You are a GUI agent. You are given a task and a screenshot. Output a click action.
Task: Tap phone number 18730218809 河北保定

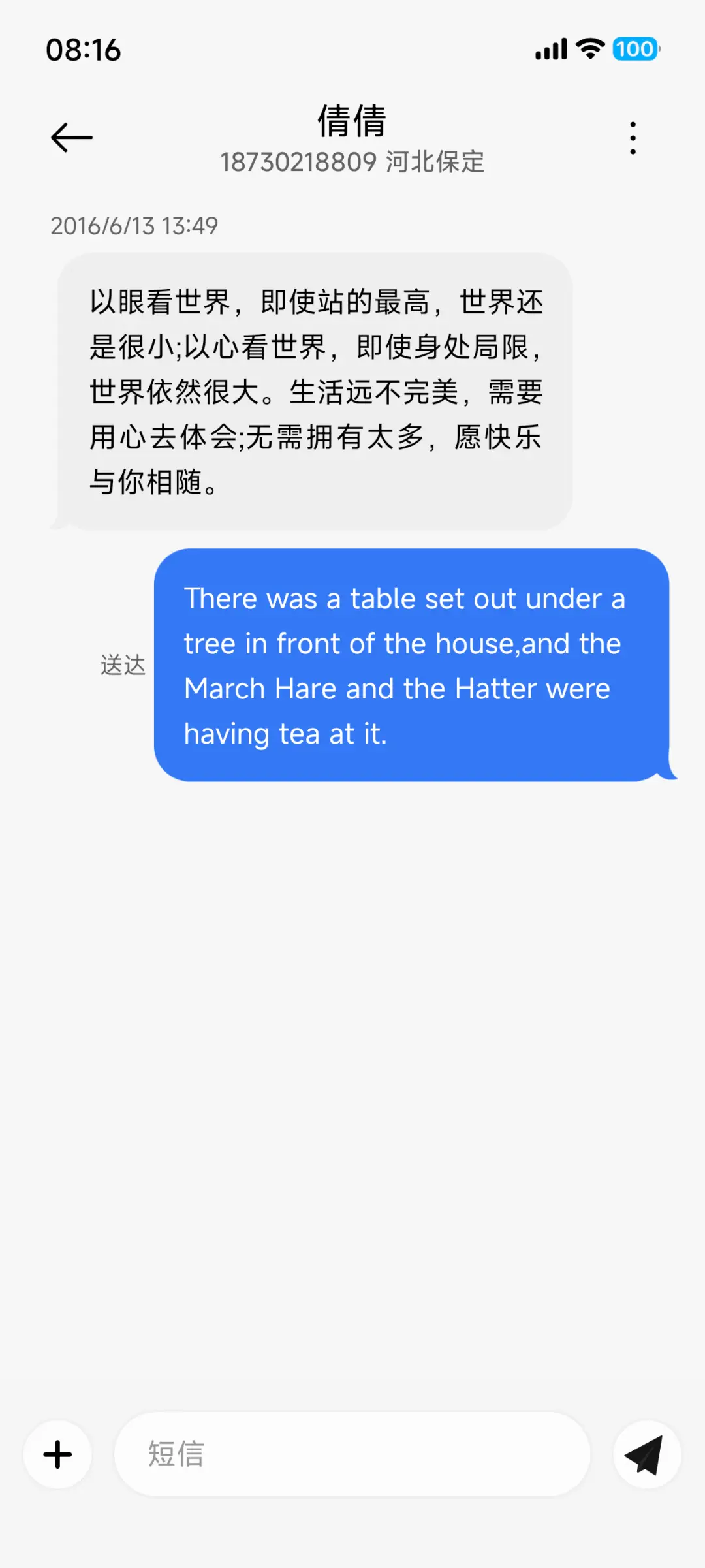click(x=352, y=162)
